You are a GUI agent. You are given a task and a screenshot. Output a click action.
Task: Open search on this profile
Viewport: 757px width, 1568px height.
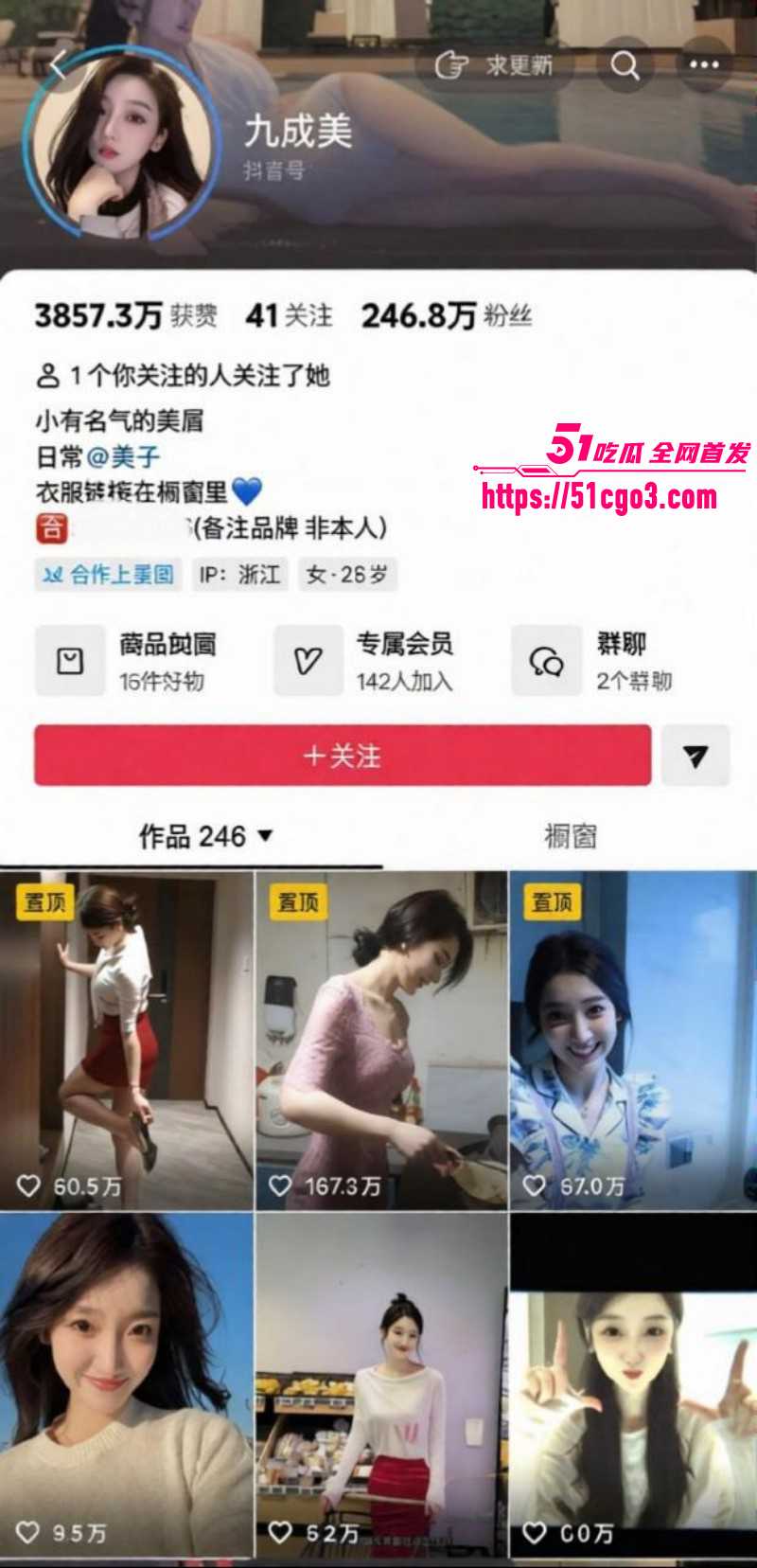pos(625,65)
